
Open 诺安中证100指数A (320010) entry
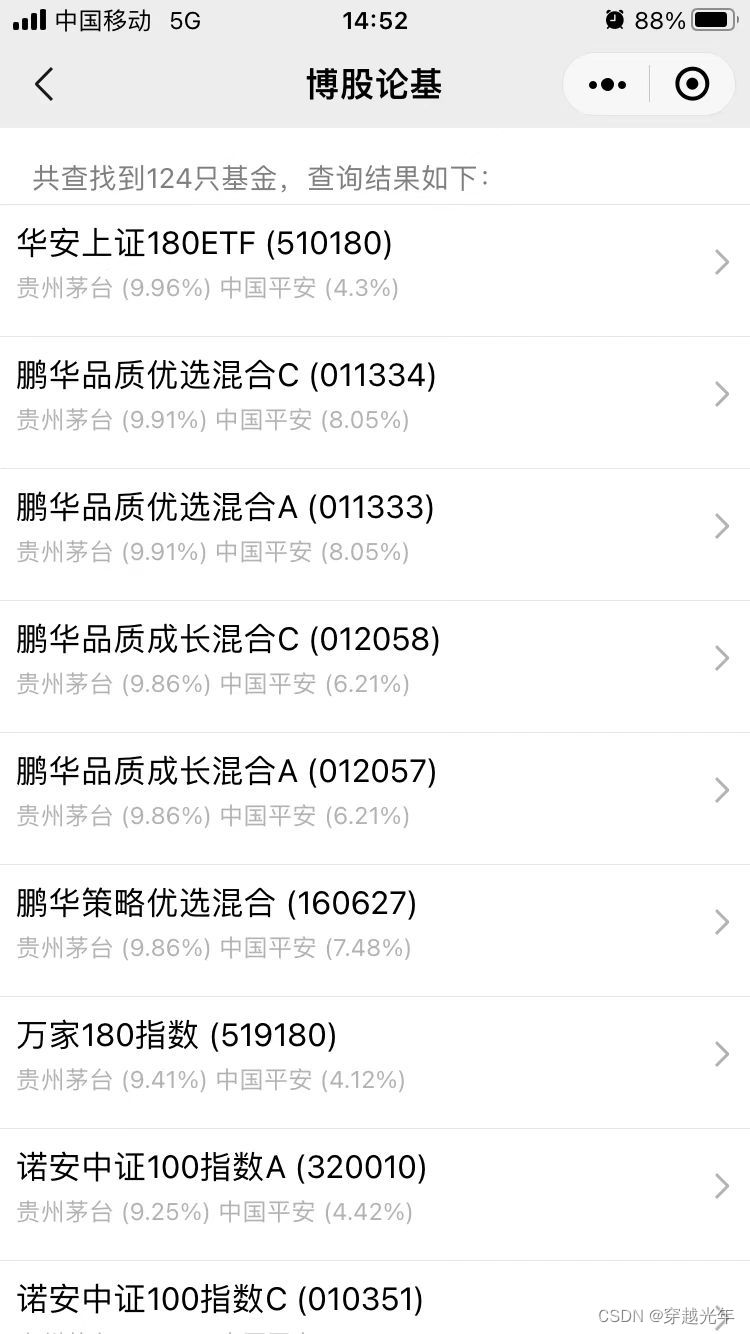[375, 1188]
